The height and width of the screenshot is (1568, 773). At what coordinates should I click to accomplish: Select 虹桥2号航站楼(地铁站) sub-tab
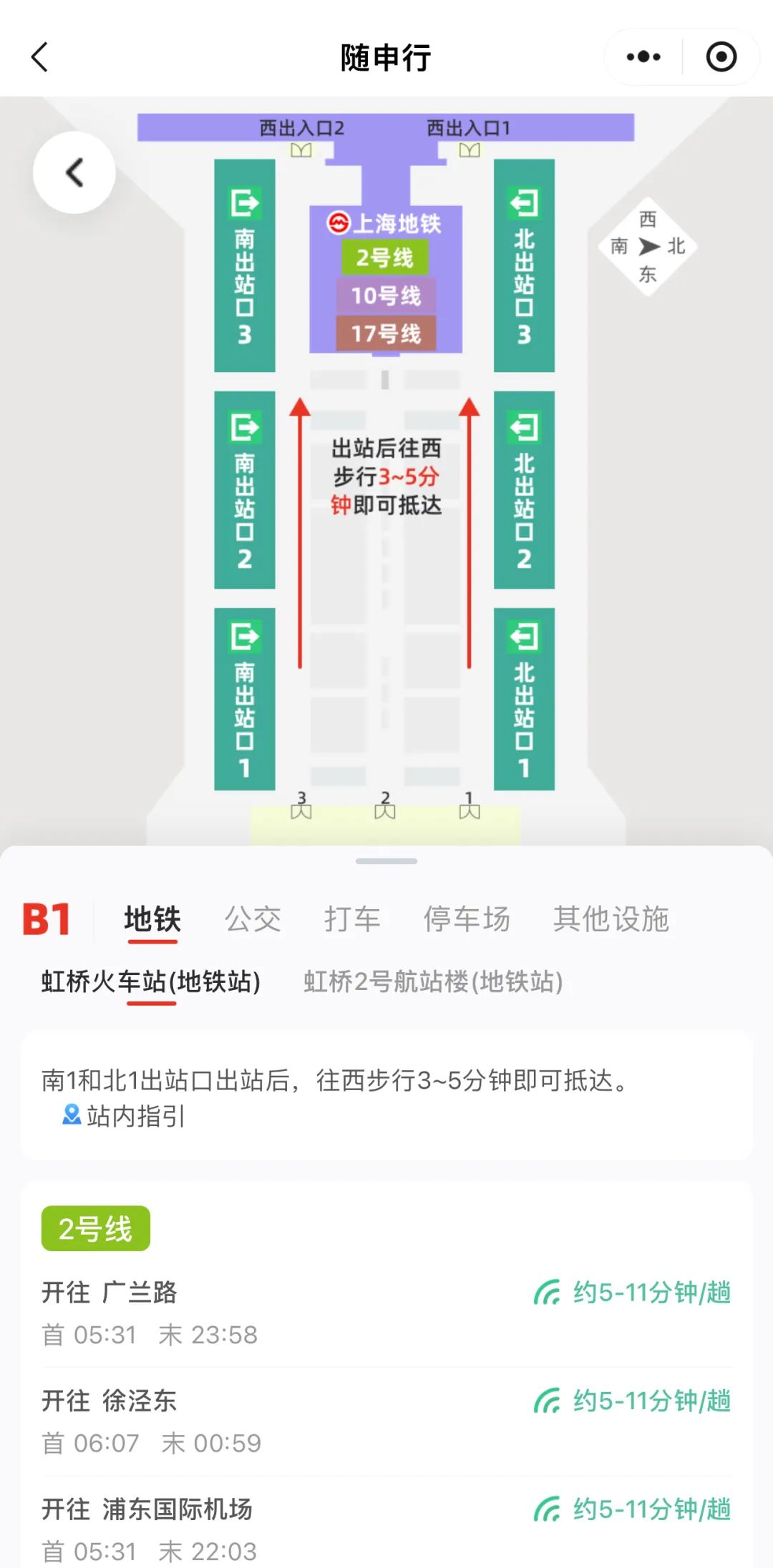tap(433, 981)
